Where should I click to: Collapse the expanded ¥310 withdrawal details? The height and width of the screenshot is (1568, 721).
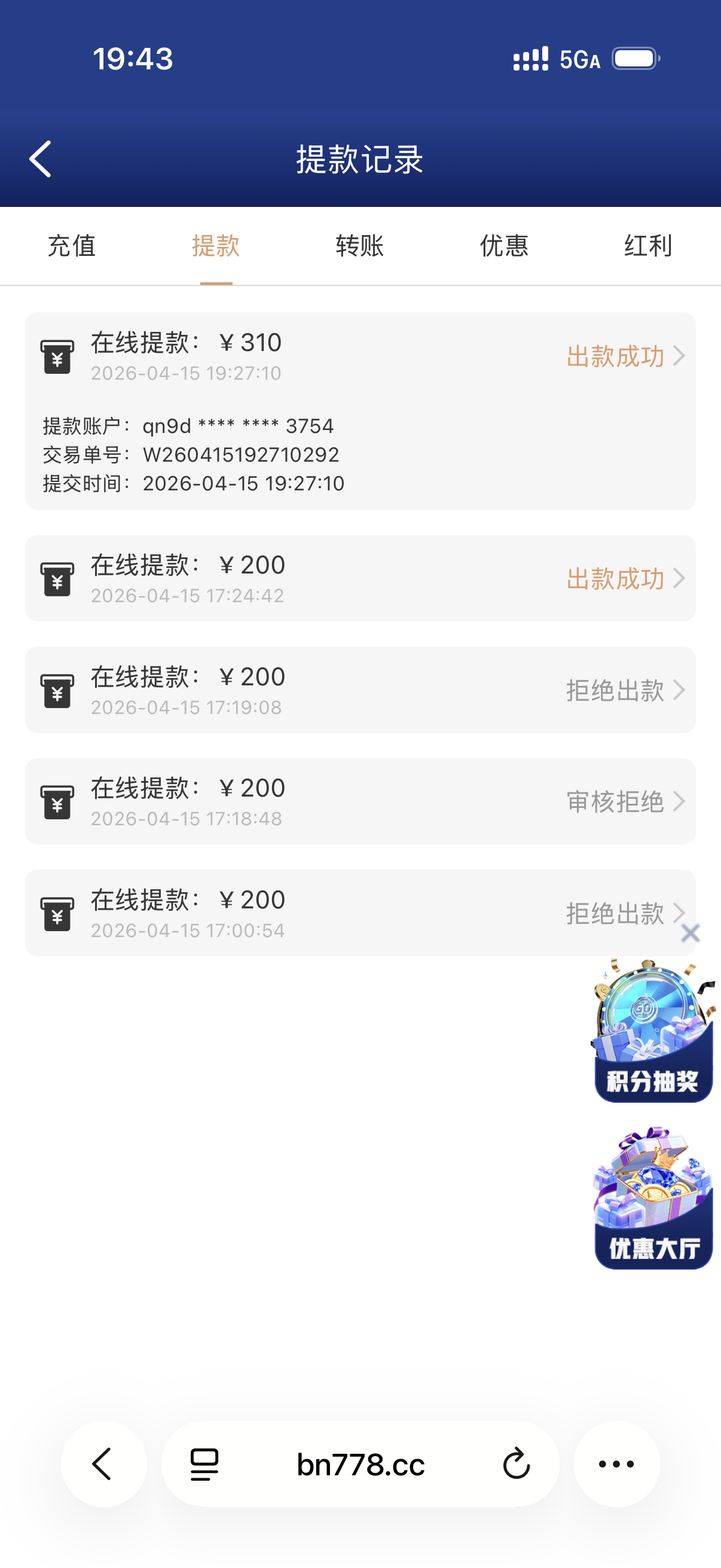[680, 356]
